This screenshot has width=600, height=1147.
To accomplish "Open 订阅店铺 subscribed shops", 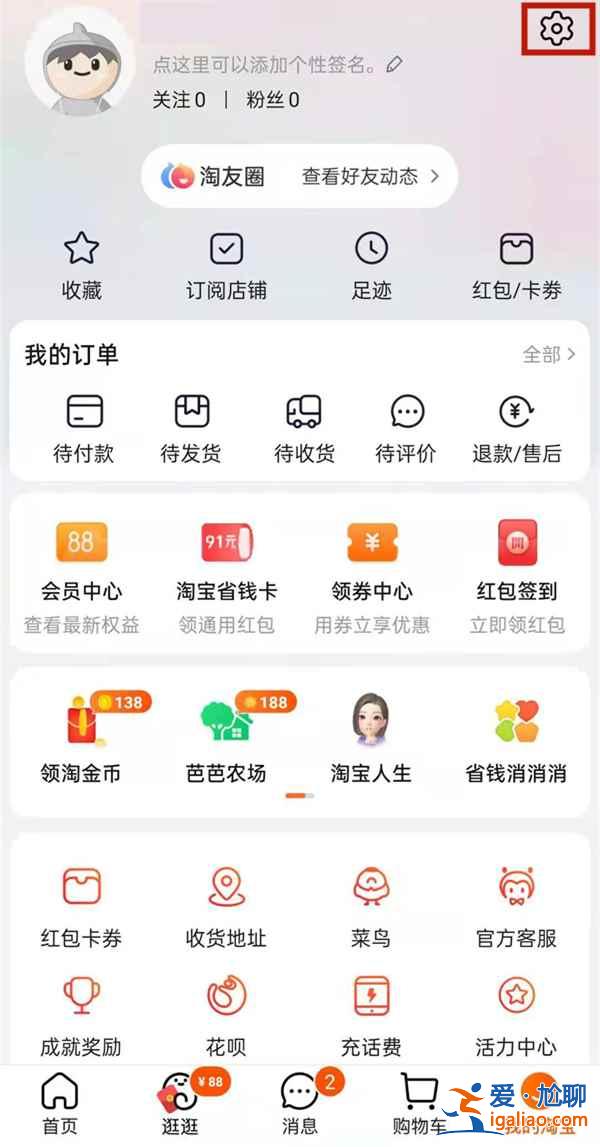I will (x=226, y=267).
